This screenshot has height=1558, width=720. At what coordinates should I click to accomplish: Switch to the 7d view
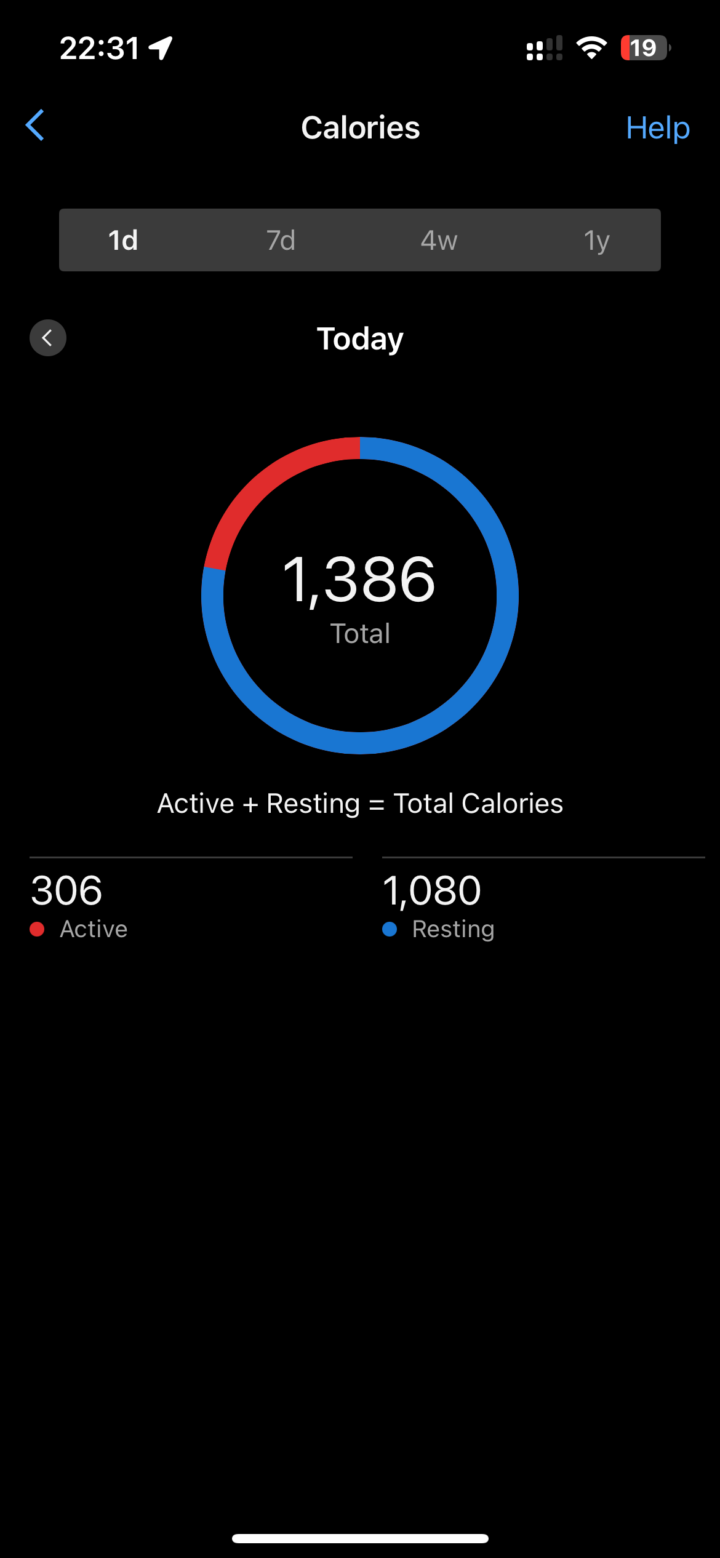pos(280,241)
